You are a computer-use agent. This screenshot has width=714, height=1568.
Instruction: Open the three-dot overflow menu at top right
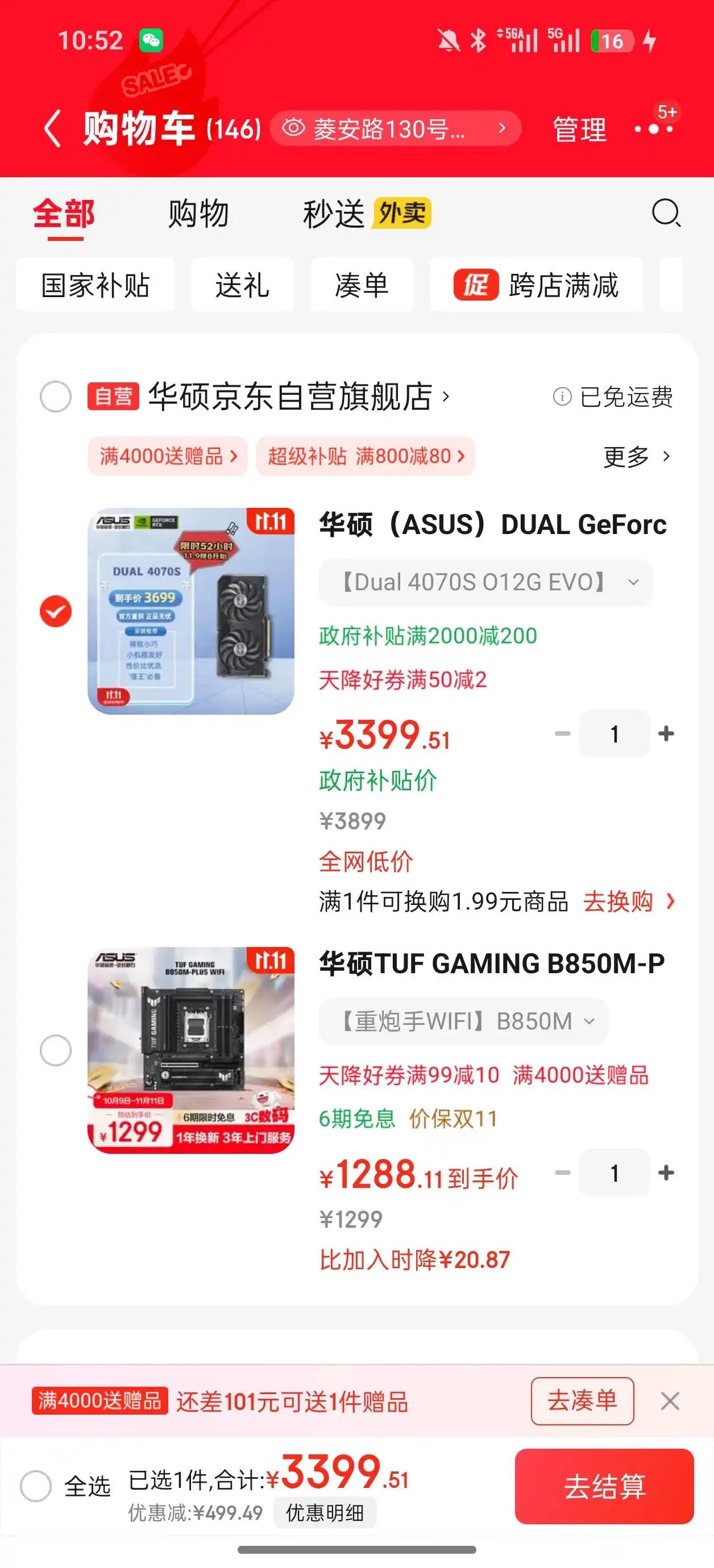coord(651,128)
